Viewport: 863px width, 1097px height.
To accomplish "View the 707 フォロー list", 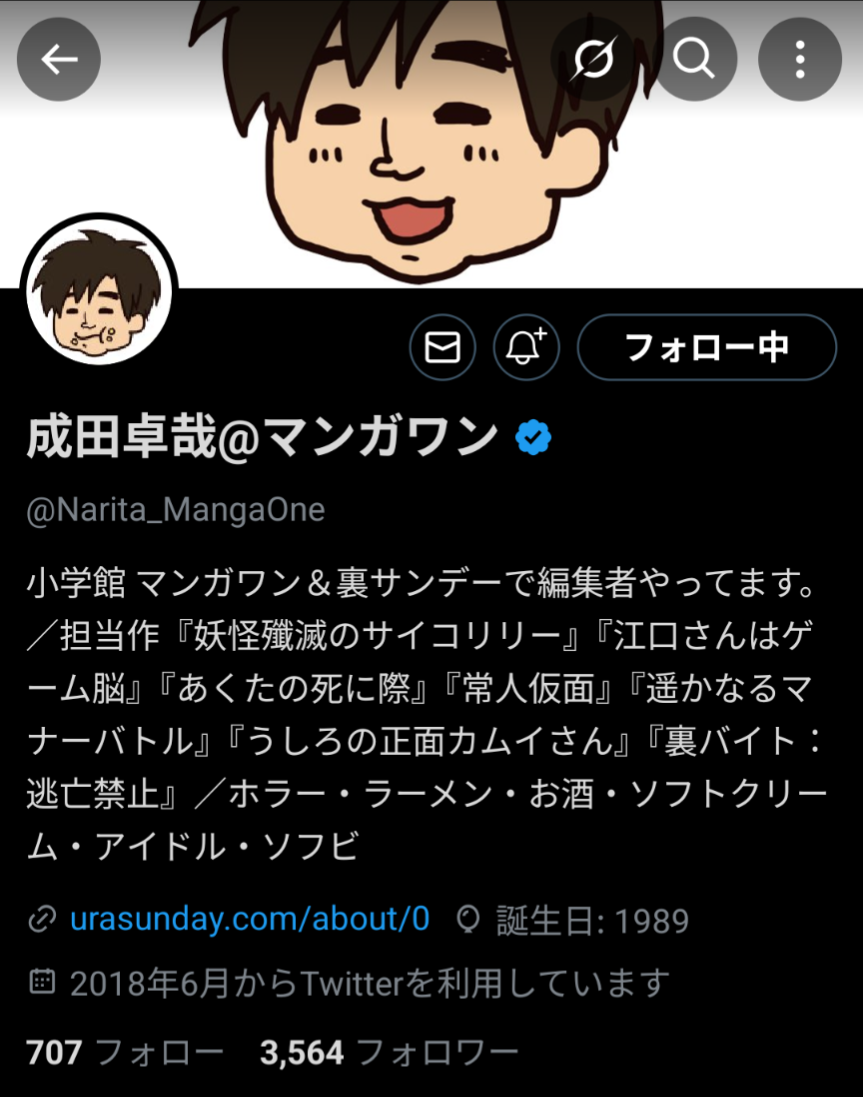I will tap(125, 1052).
